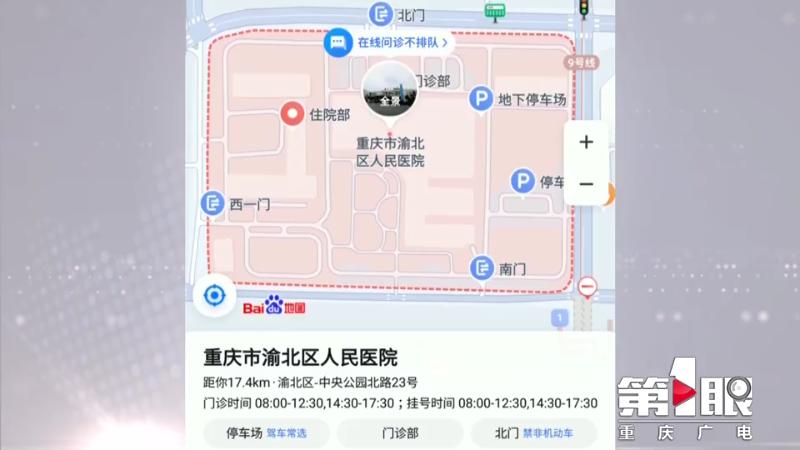Choose the 停车场 chip below hospital info

[265, 434]
